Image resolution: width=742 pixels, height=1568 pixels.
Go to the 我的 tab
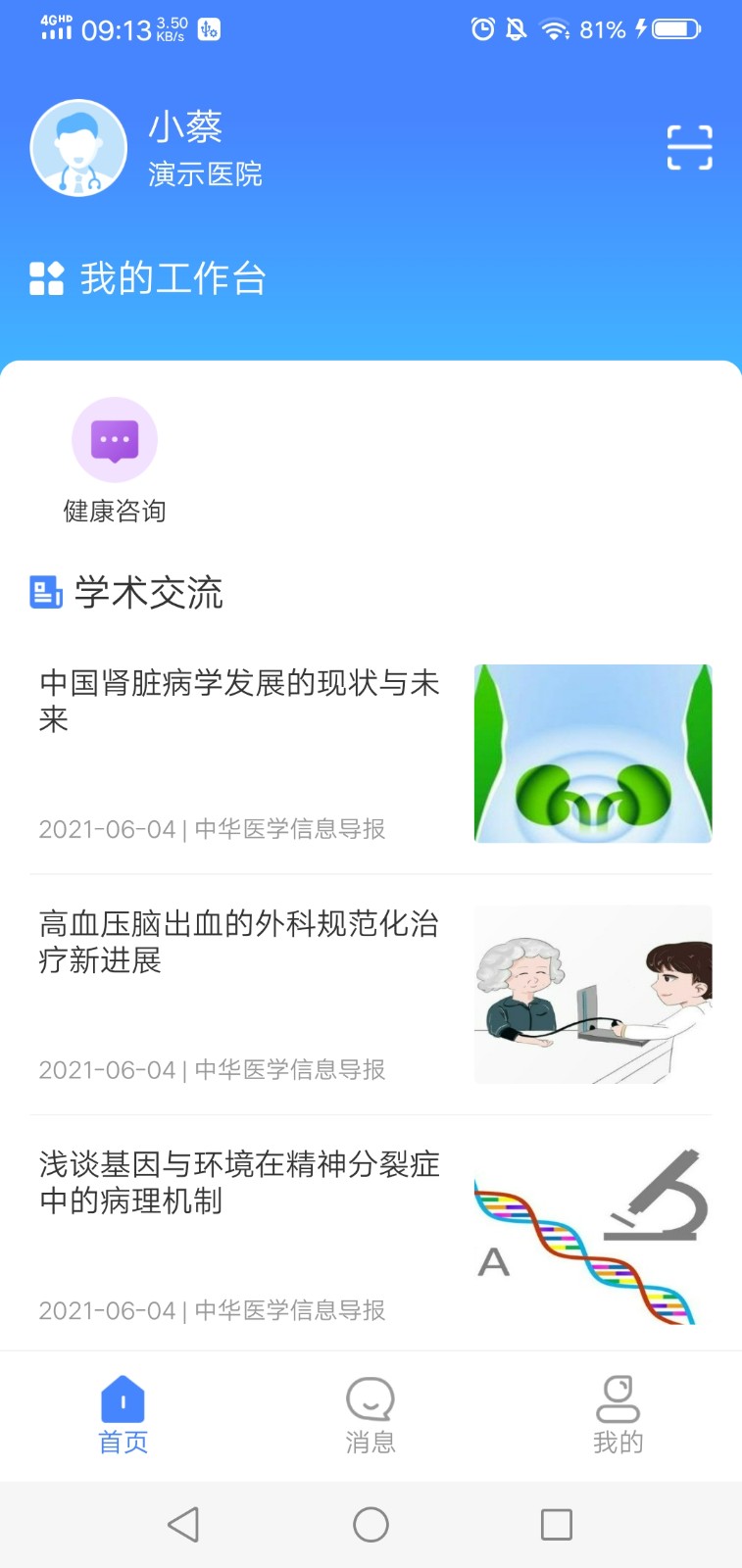tap(618, 1415)
